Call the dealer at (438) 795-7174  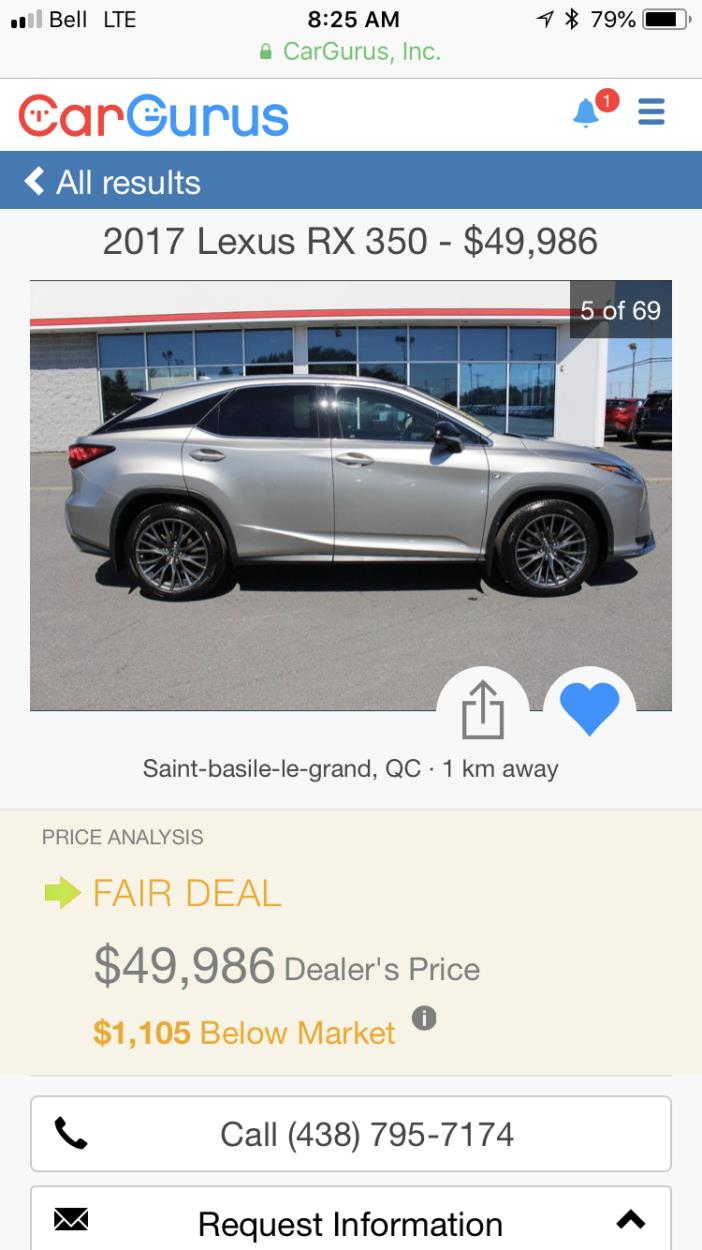[350, 1134]
